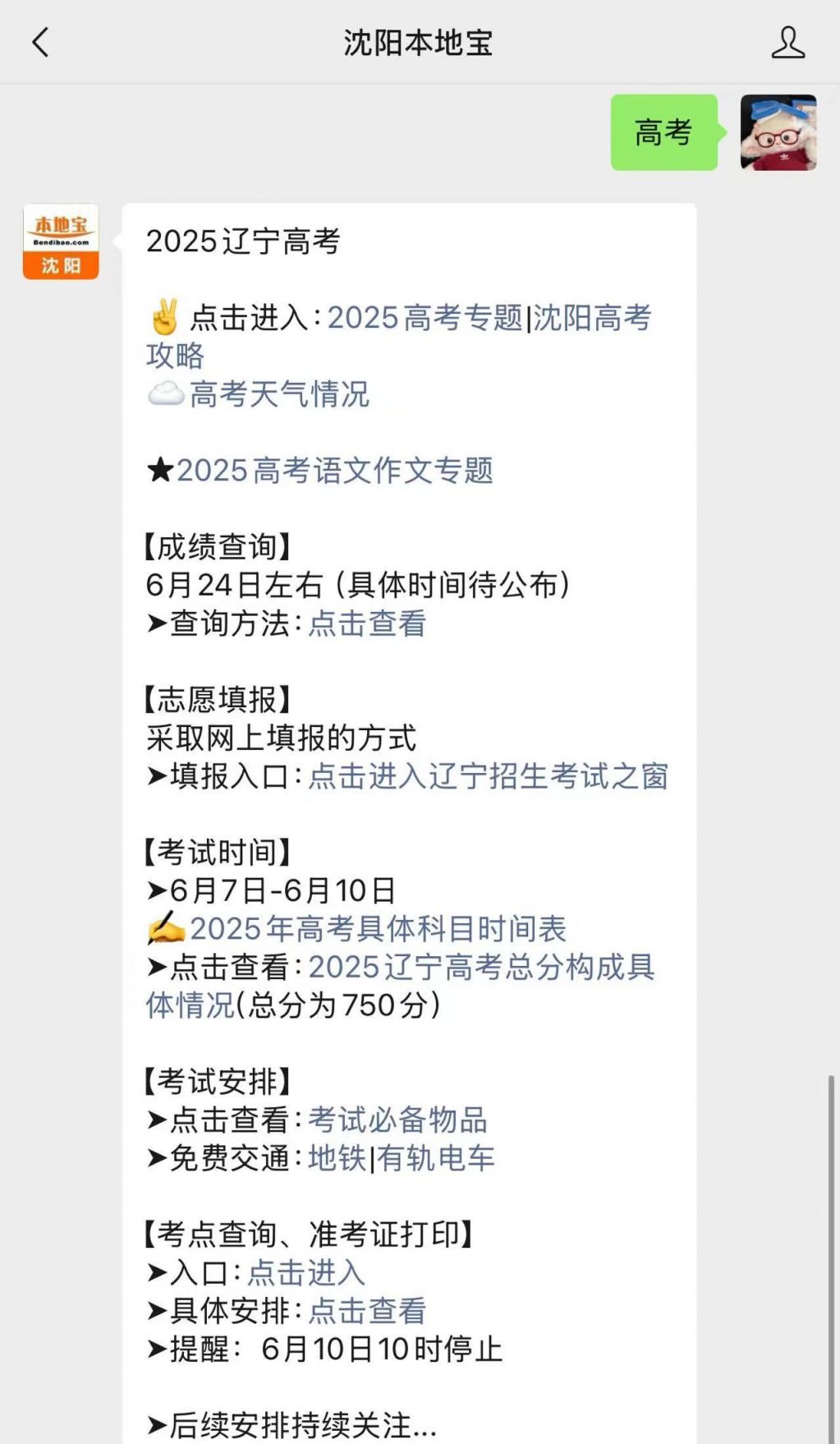Tap 点击进入 next to 入口

click(x=306, y=1273)
